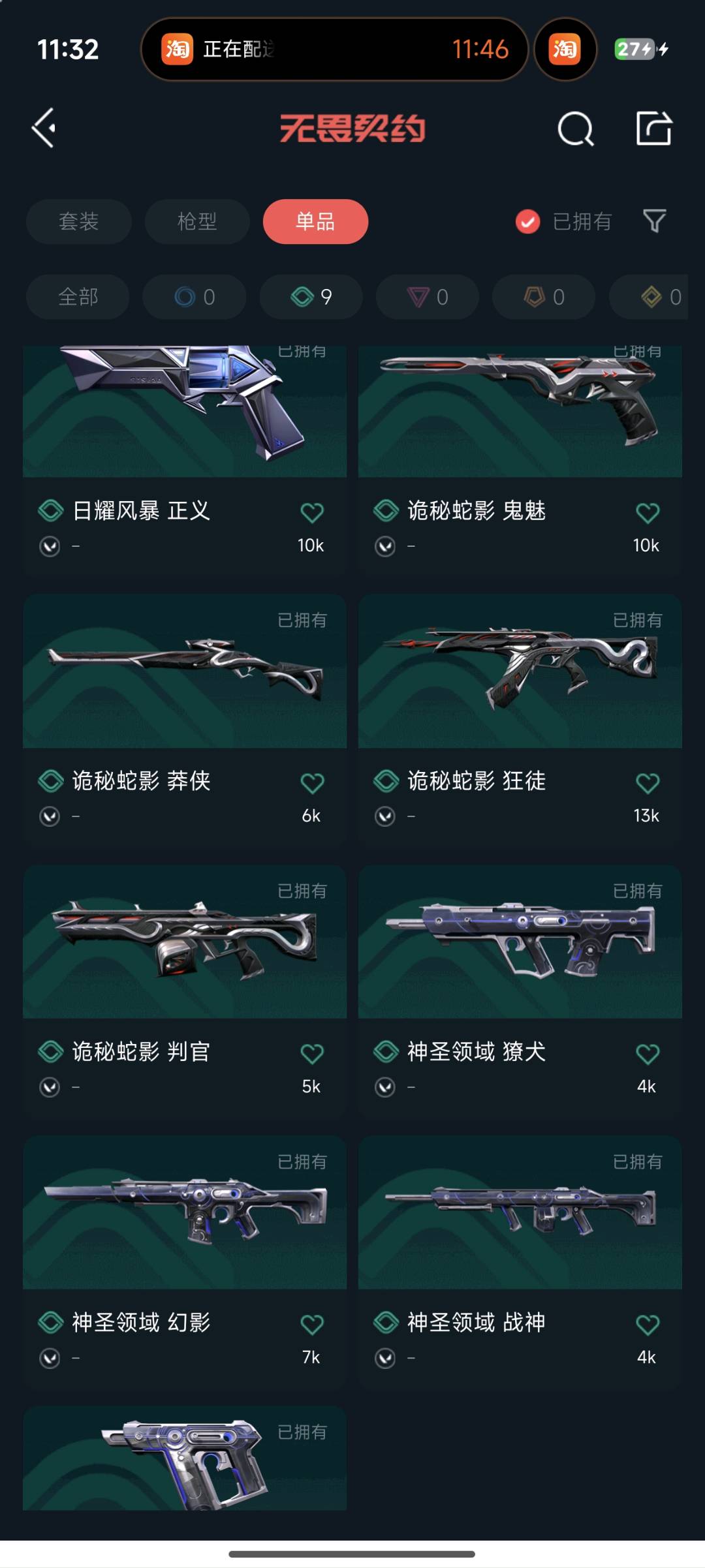This screenshot has height=1568, width=705.
Task: Uncheck the 已拥有 filter checkbox
Action: [x=527, y=222]
